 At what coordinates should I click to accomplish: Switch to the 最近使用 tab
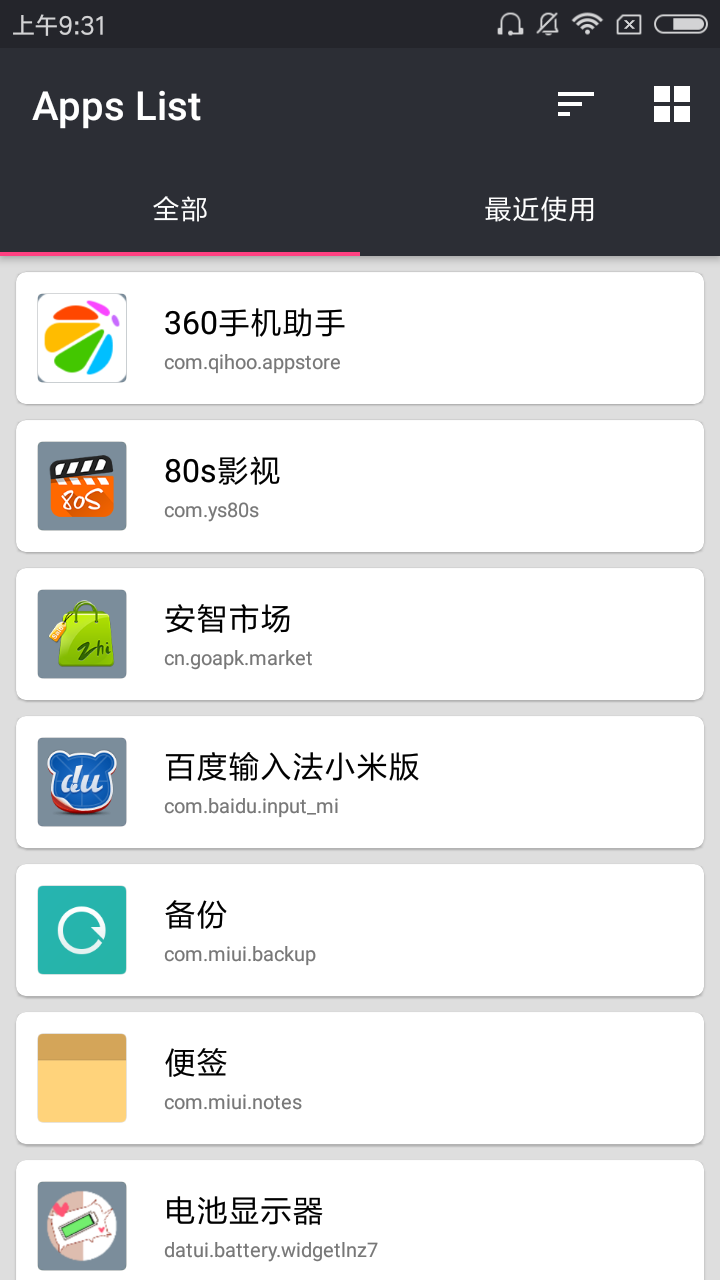540,209
